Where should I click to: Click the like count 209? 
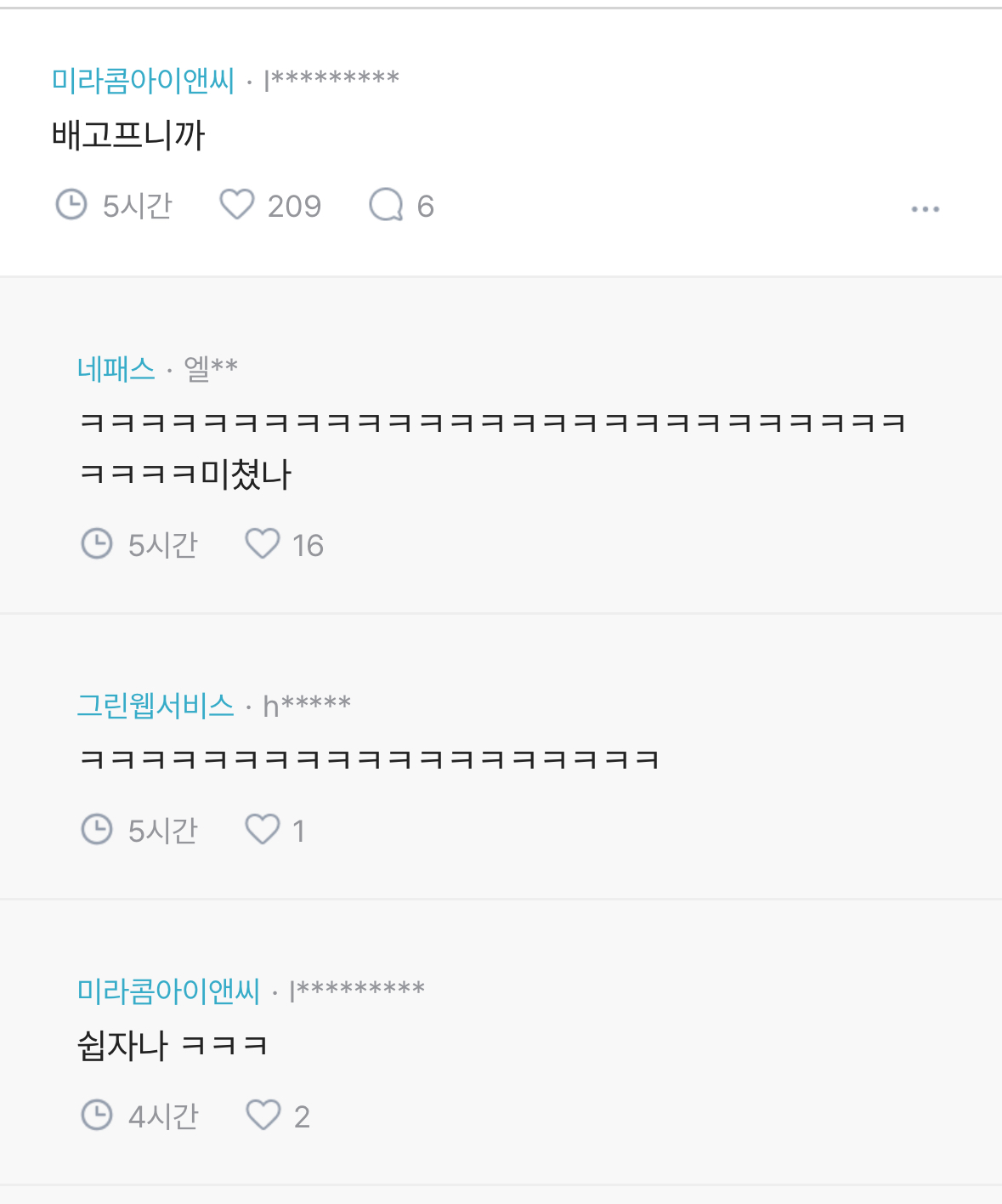295,205
